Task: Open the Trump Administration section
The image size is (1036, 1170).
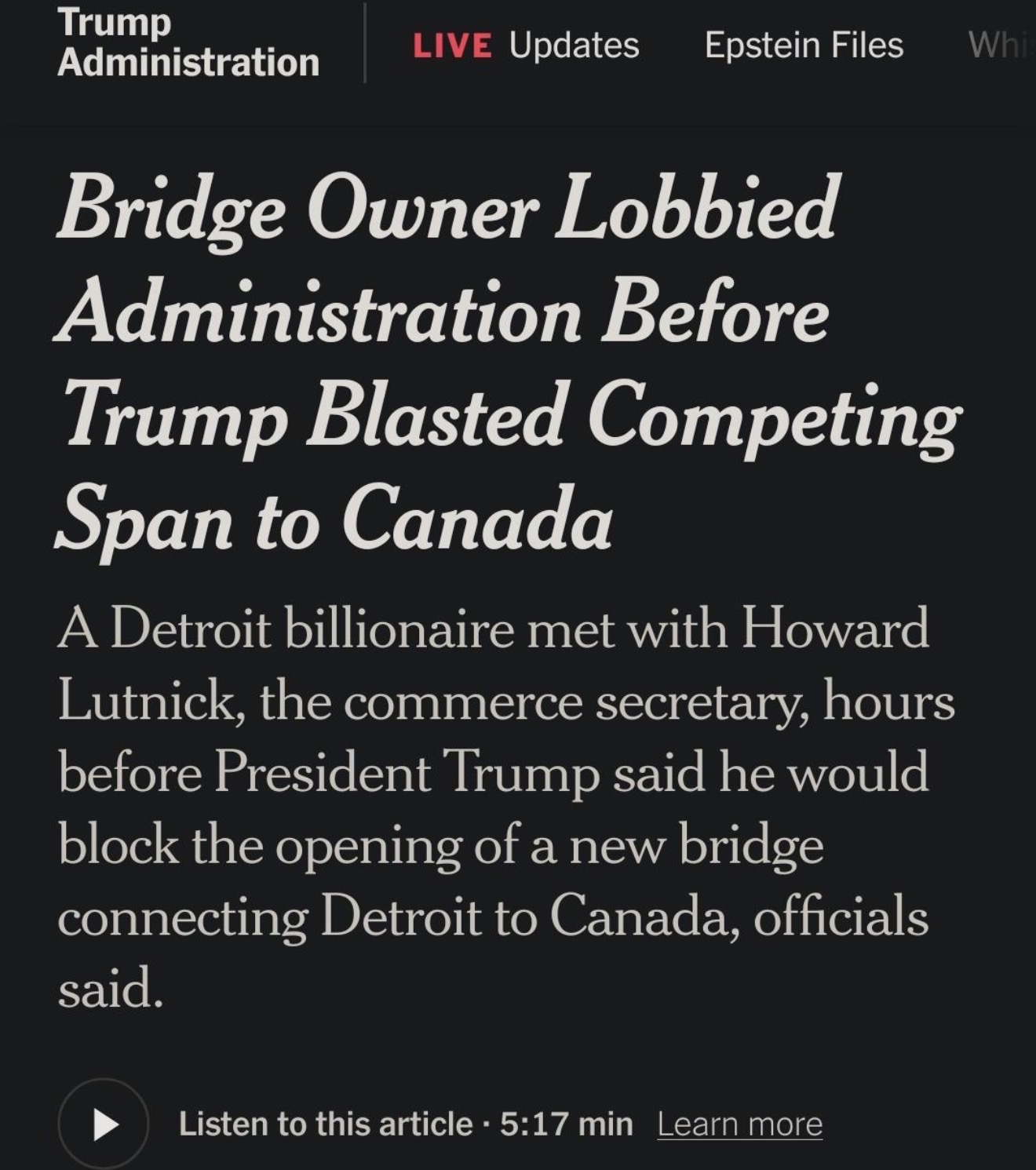Action: [x=188, y=42]
